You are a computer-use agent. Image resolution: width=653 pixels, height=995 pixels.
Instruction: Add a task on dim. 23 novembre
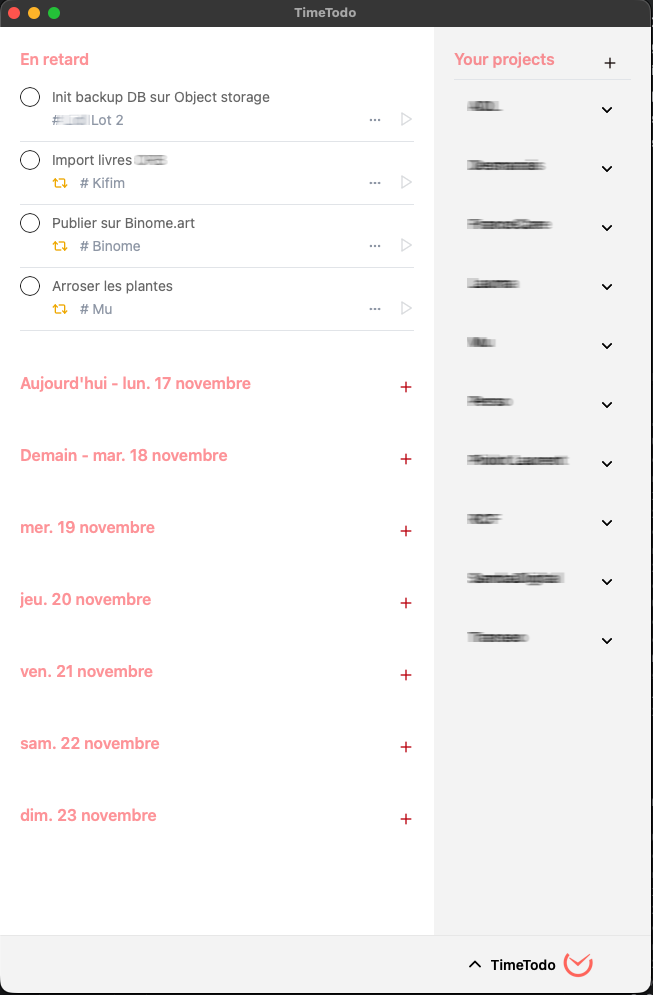pos(405,819)
